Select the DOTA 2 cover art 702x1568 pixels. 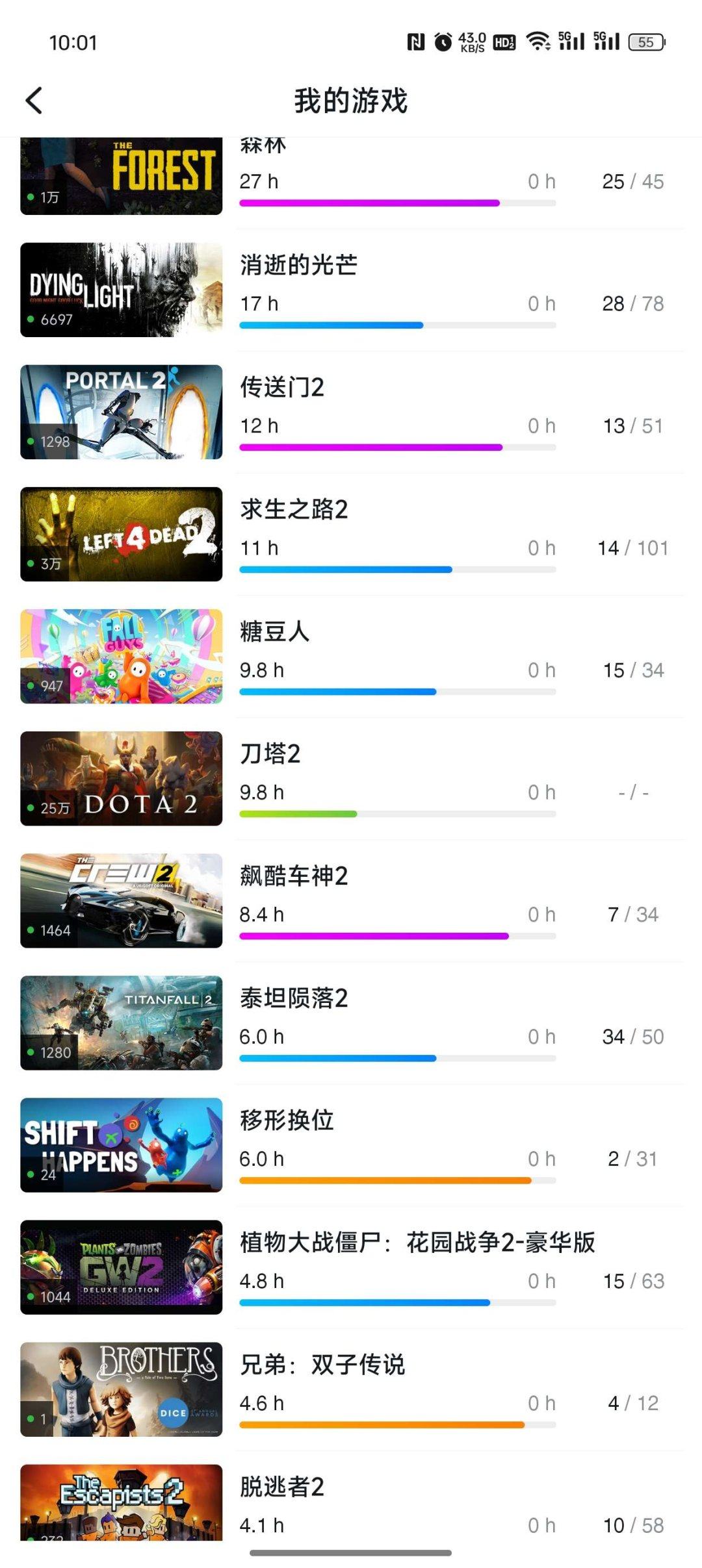click(x=121, y=778)
